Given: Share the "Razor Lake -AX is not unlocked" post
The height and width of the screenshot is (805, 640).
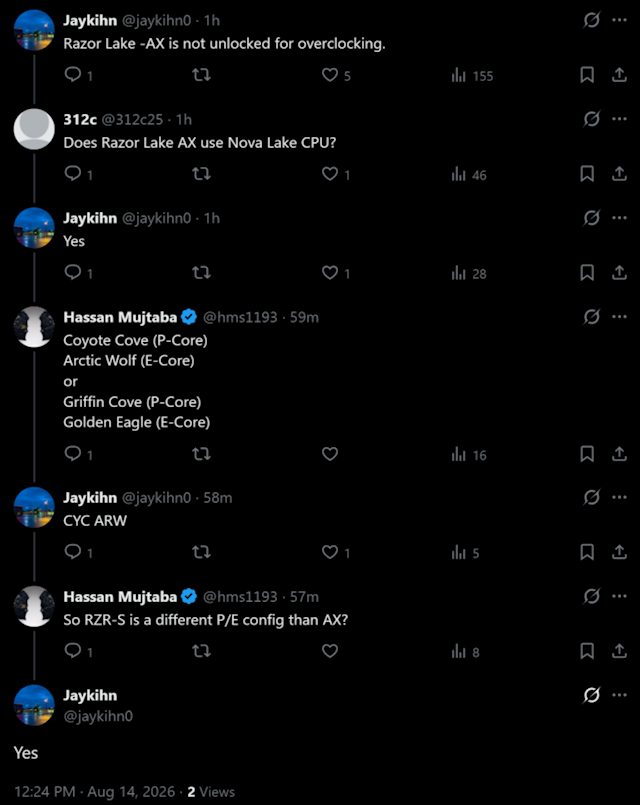Looking at the screenshot, I should click(619, 75).
